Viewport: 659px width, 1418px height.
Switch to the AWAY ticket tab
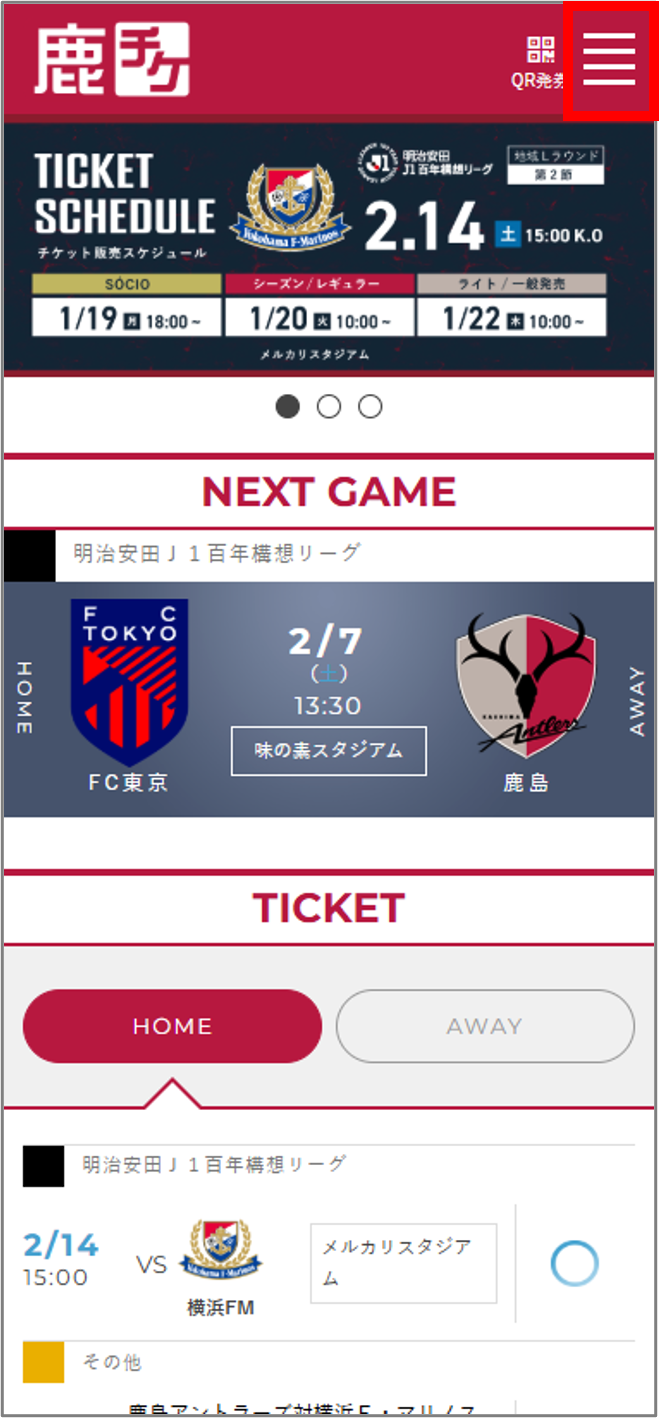pos(485,1026)
